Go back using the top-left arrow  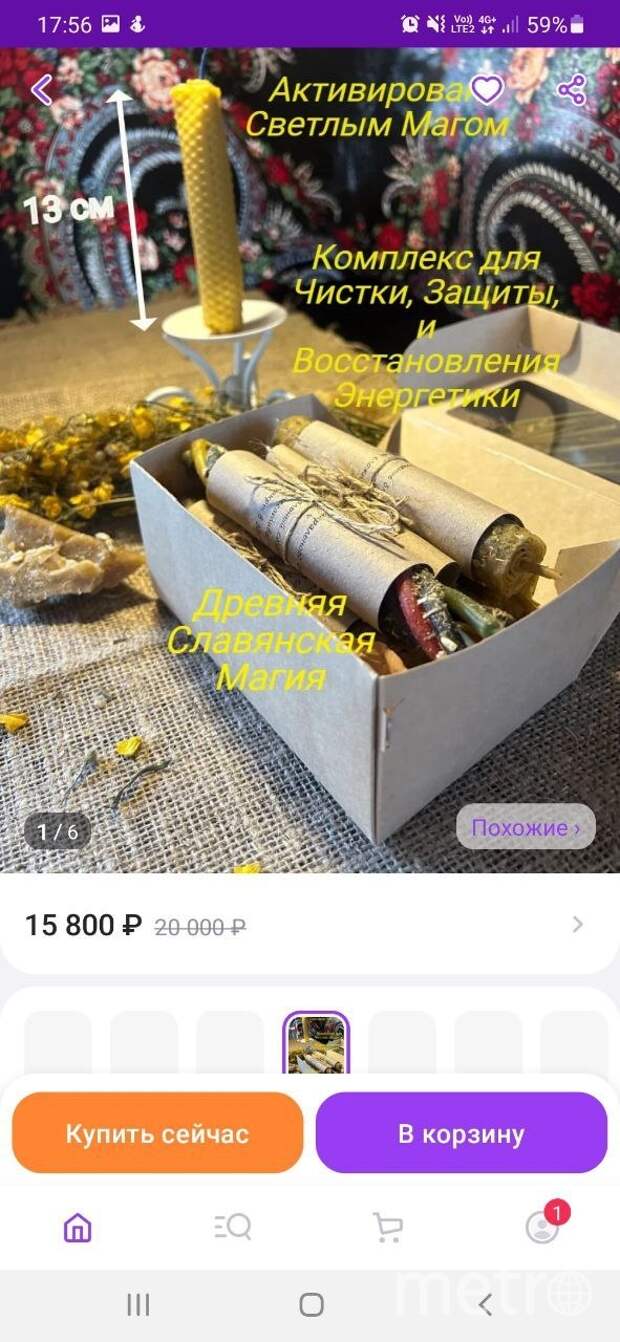click(41, 90)
